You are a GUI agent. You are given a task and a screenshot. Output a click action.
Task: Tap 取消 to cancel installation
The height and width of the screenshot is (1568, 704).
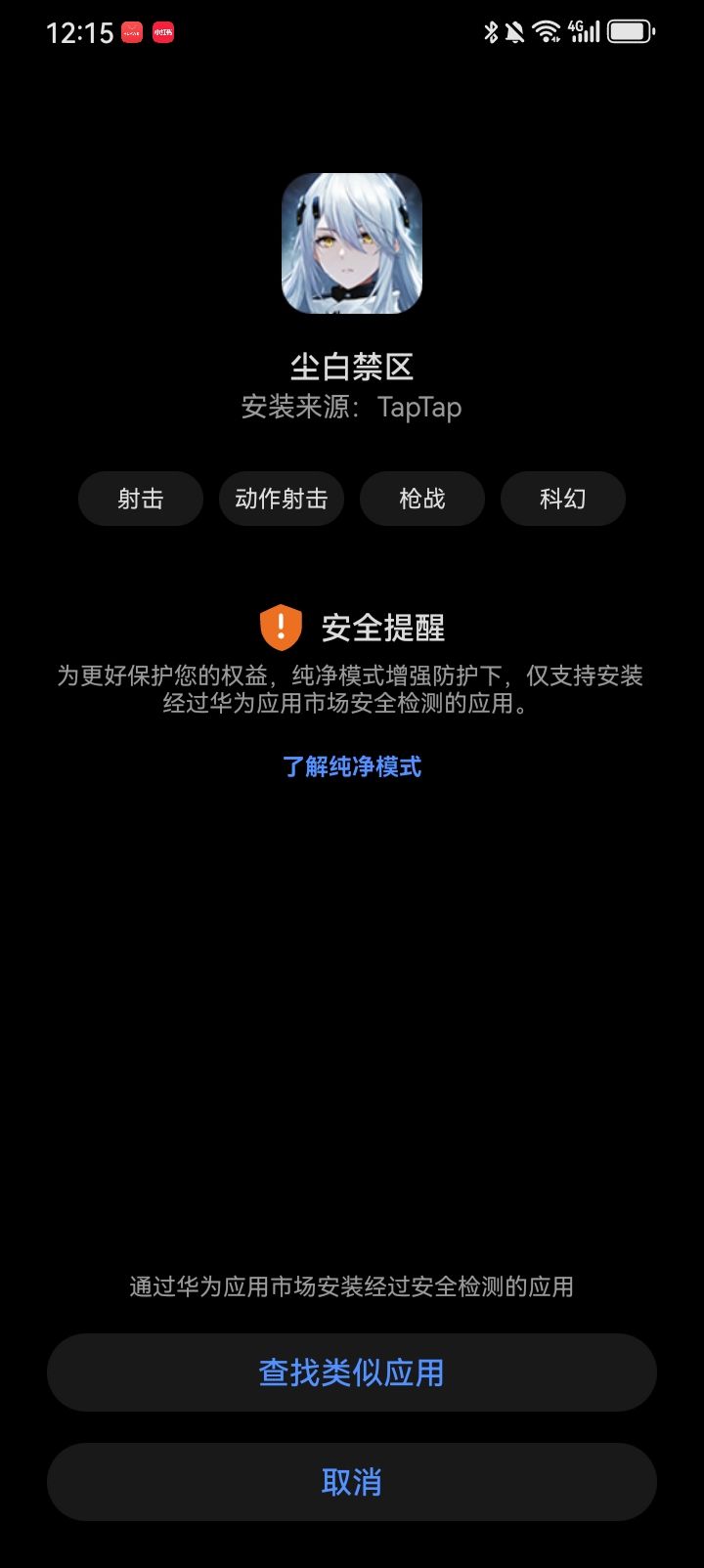click(x=351, y=1481)
